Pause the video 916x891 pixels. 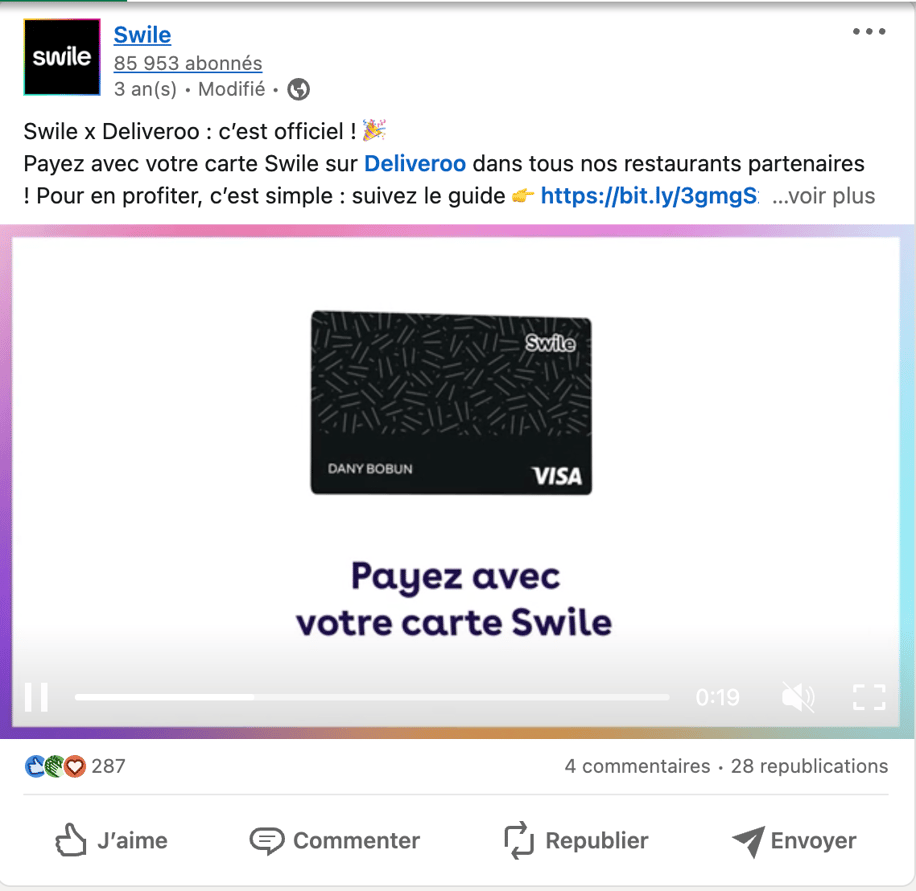tap(36, 697)
